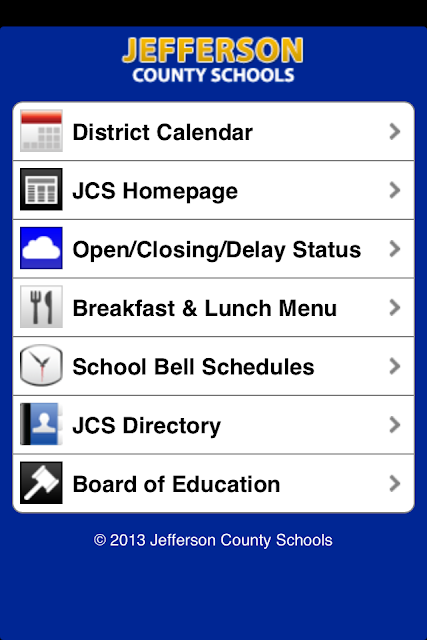The height and width of the screenshot is (640, 427).
Task: Check Open/Closing/Delay Status
Action: click(x=214, y=249)
